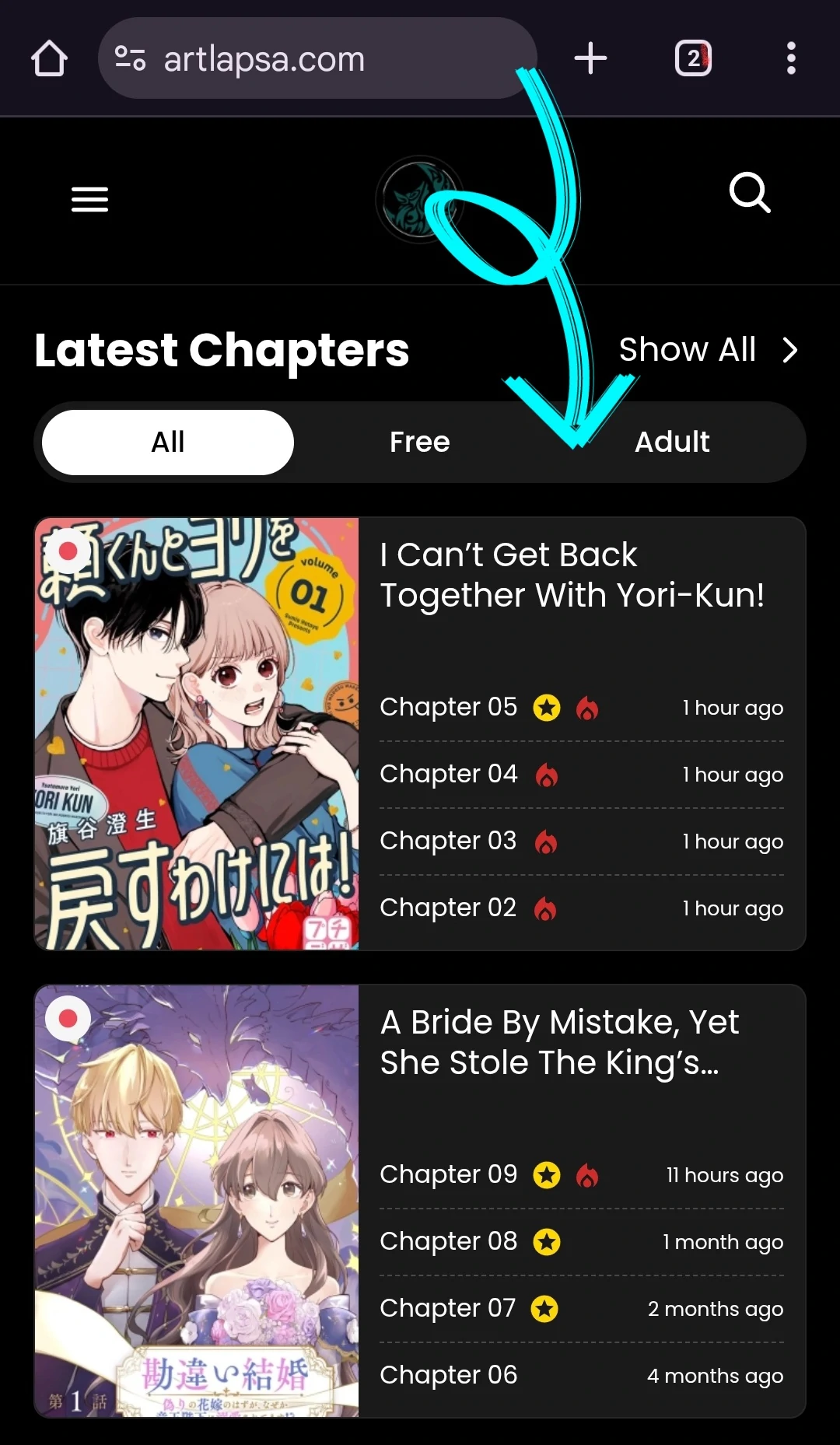840x1445 pixels.
Task: Show all latest chapters
Action: click(x=708, y=350)
